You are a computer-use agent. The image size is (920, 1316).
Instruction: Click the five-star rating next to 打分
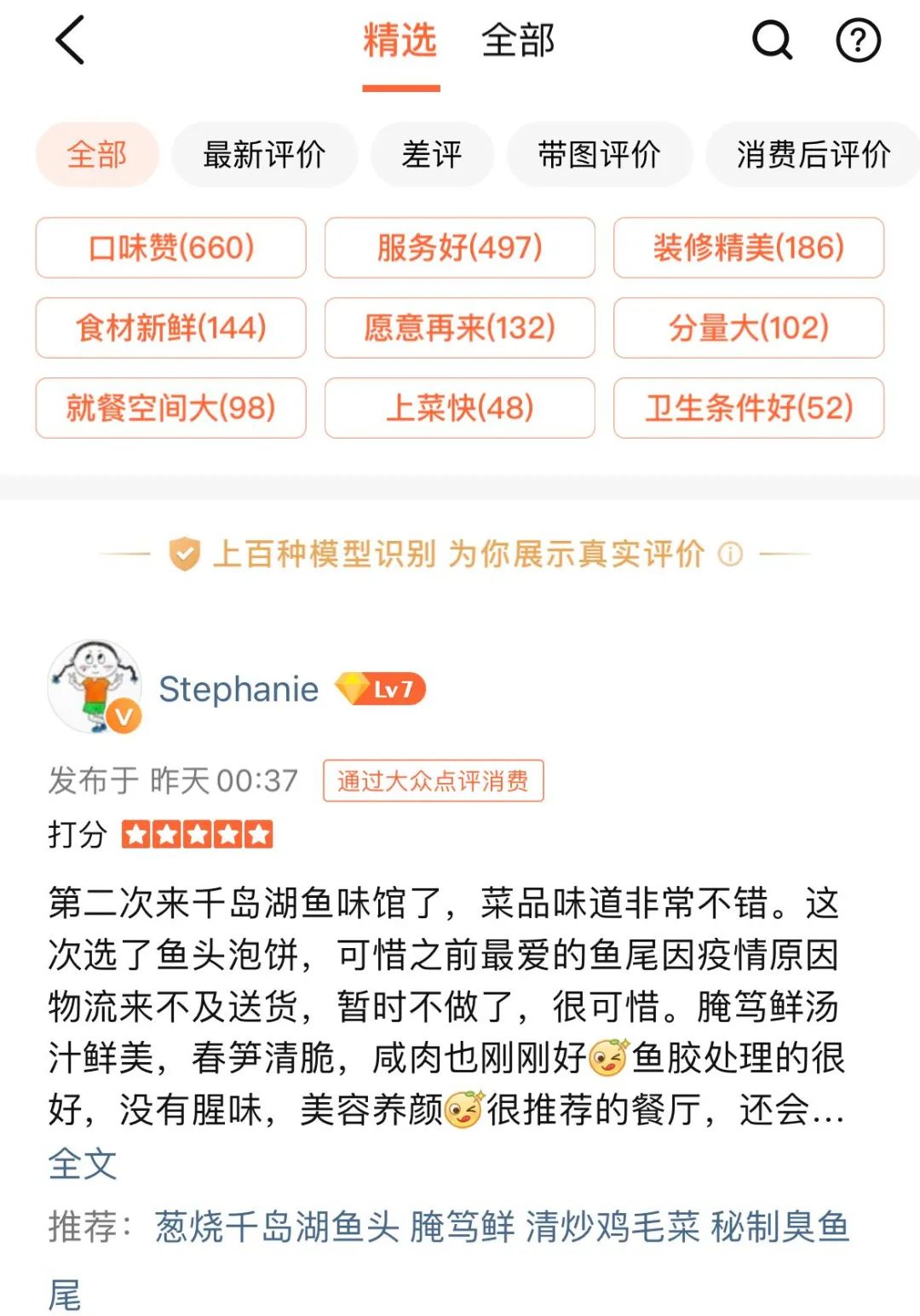tap(198, 834)
